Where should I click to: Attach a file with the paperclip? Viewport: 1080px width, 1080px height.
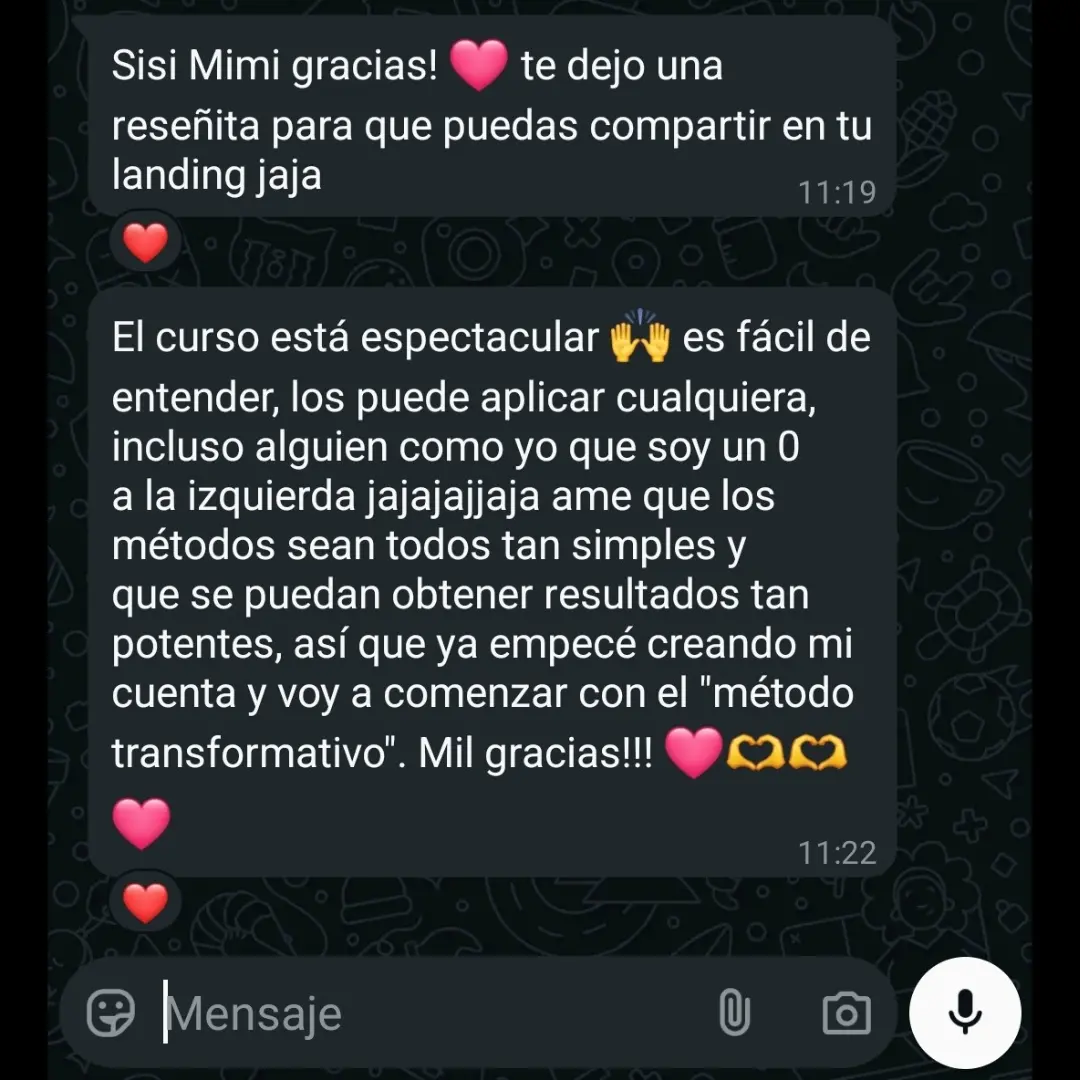[734, 1013]
